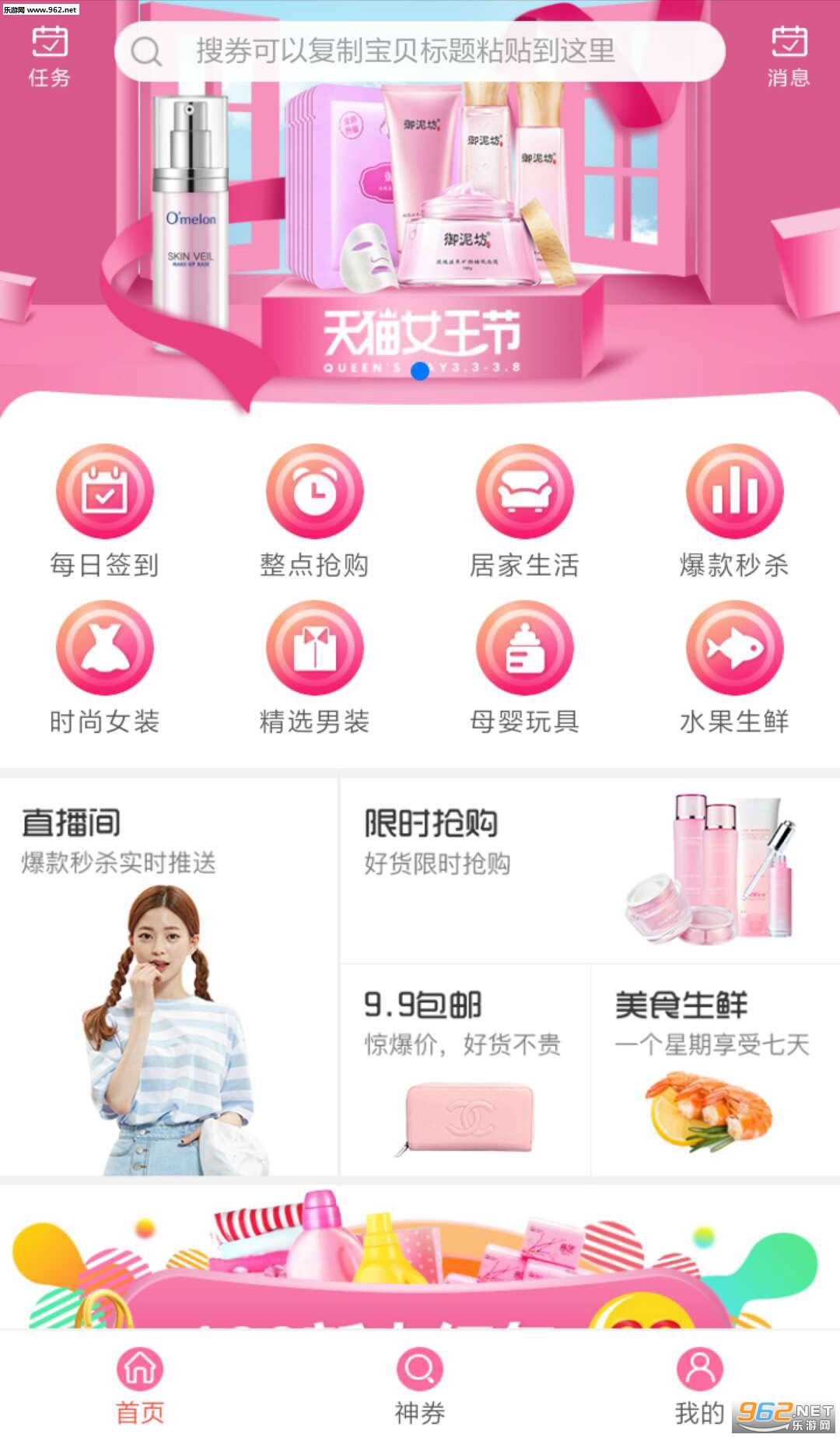
Task: Open 居家生活 category
Action: (x=524, y=511)
